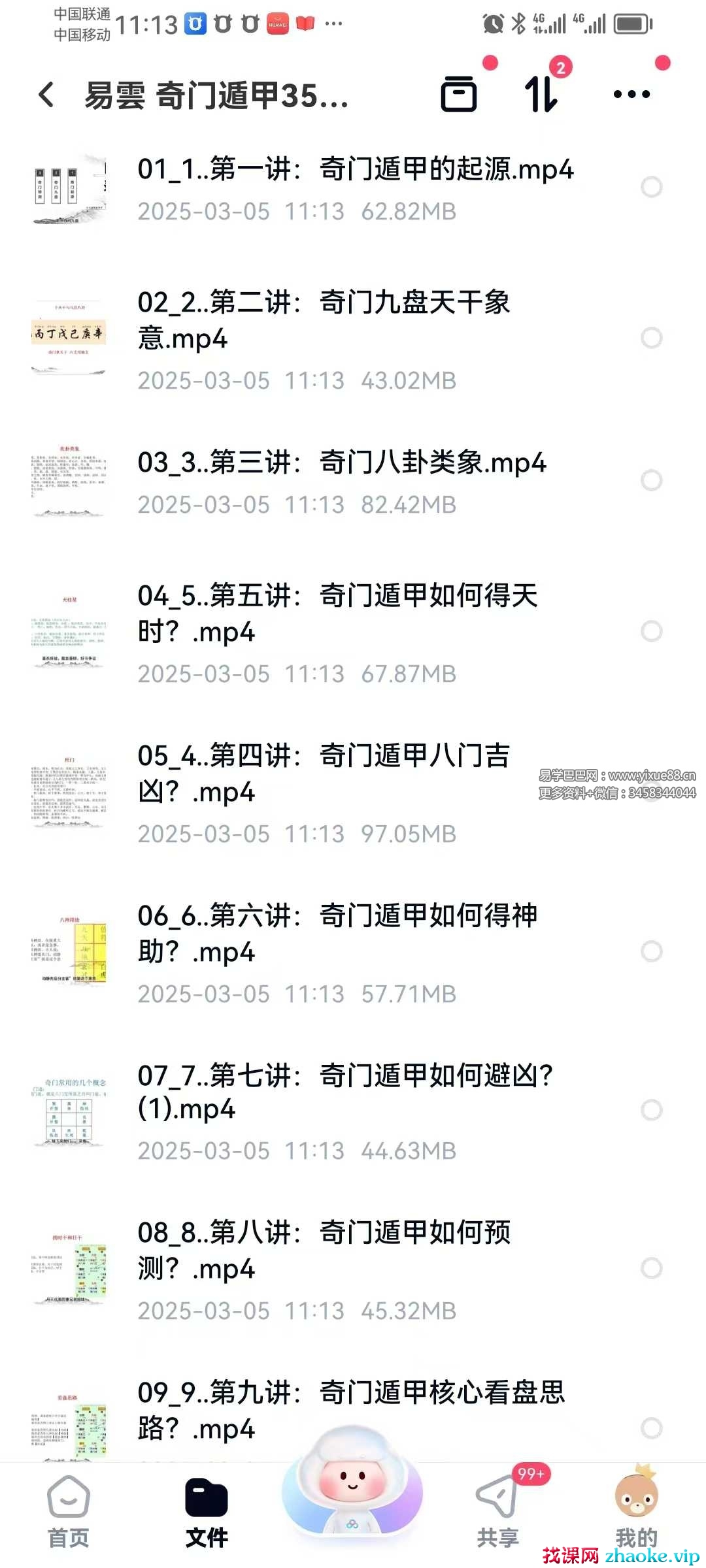
Task: Open 07_7 第七讲 奇门遁甲如何避凶 video
Action: (x=345, y=1110)
